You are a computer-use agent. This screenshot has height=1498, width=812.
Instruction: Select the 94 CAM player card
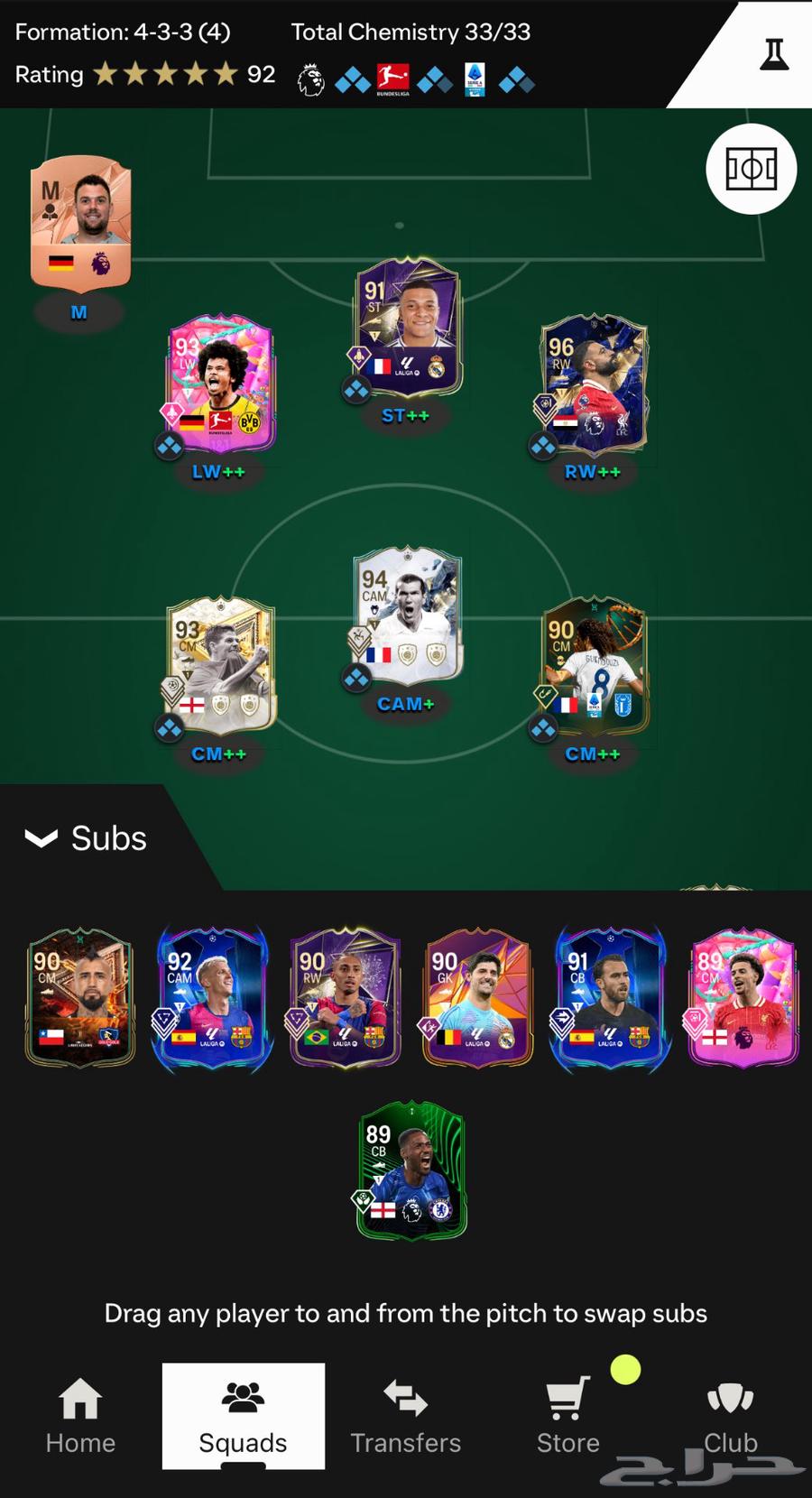(x=407, y=615)
